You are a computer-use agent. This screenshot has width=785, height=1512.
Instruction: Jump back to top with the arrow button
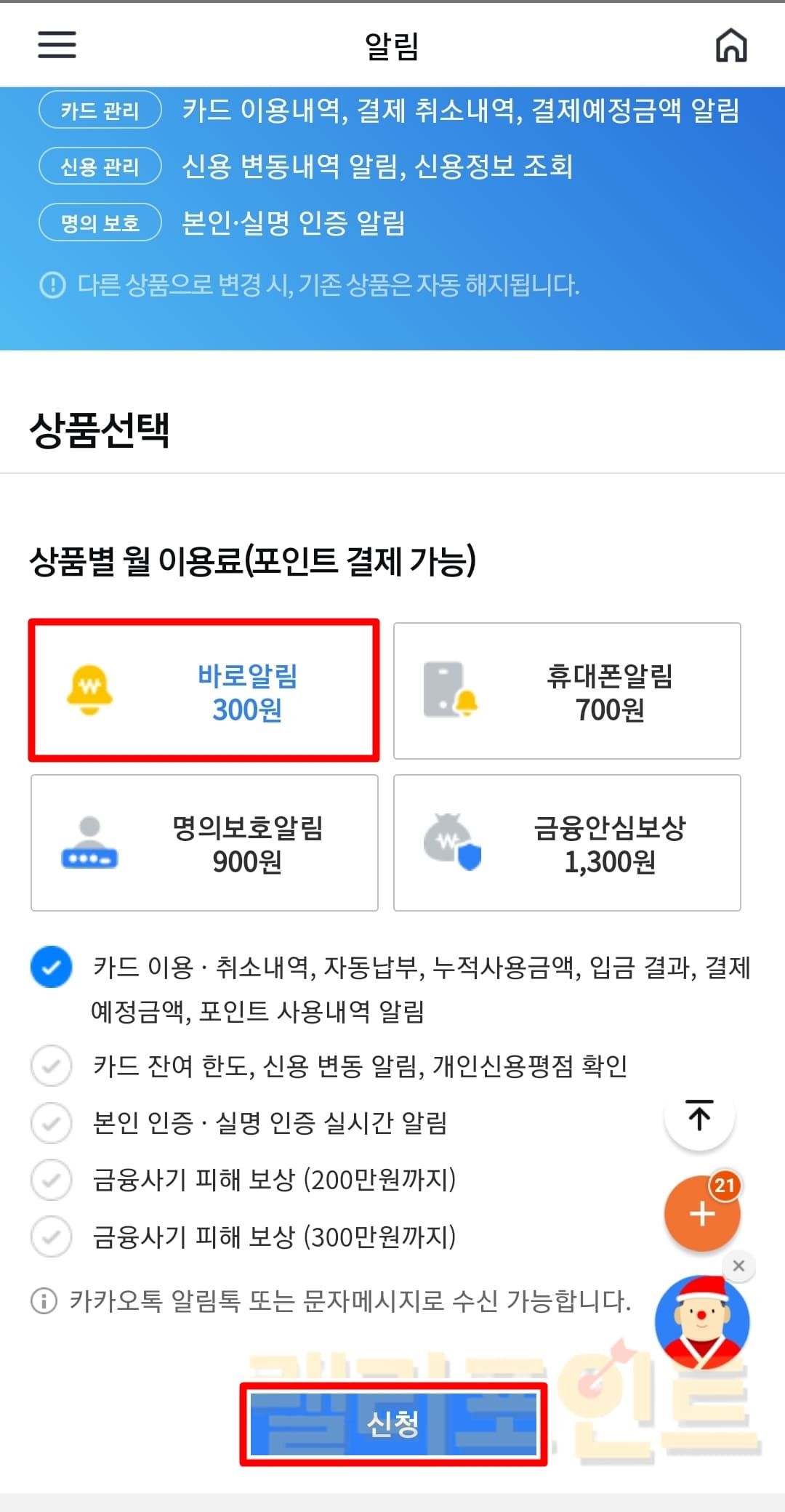699,1116
